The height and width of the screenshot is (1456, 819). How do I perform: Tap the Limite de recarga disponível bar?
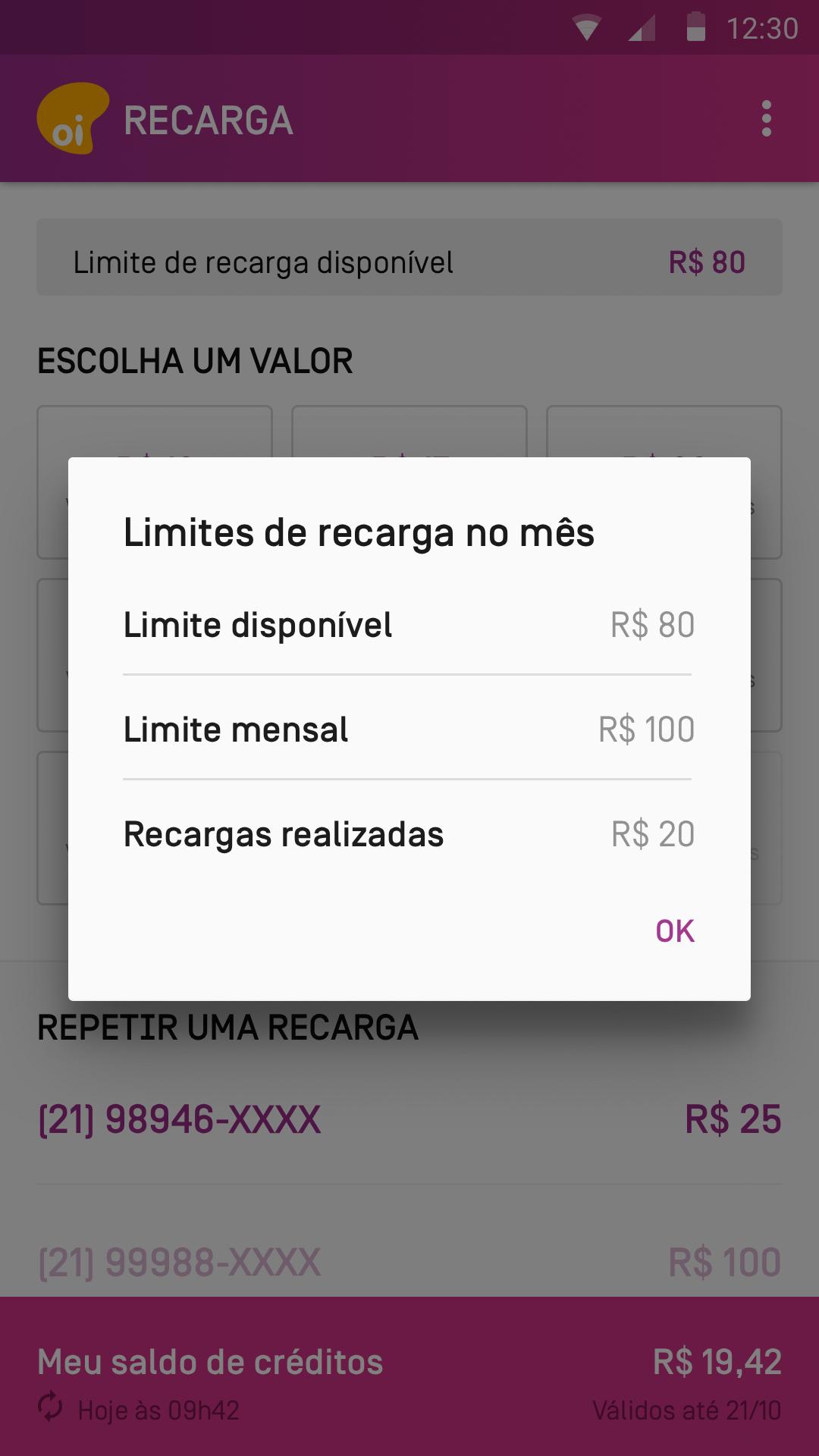pyautogui.click(x=409, y=256)
